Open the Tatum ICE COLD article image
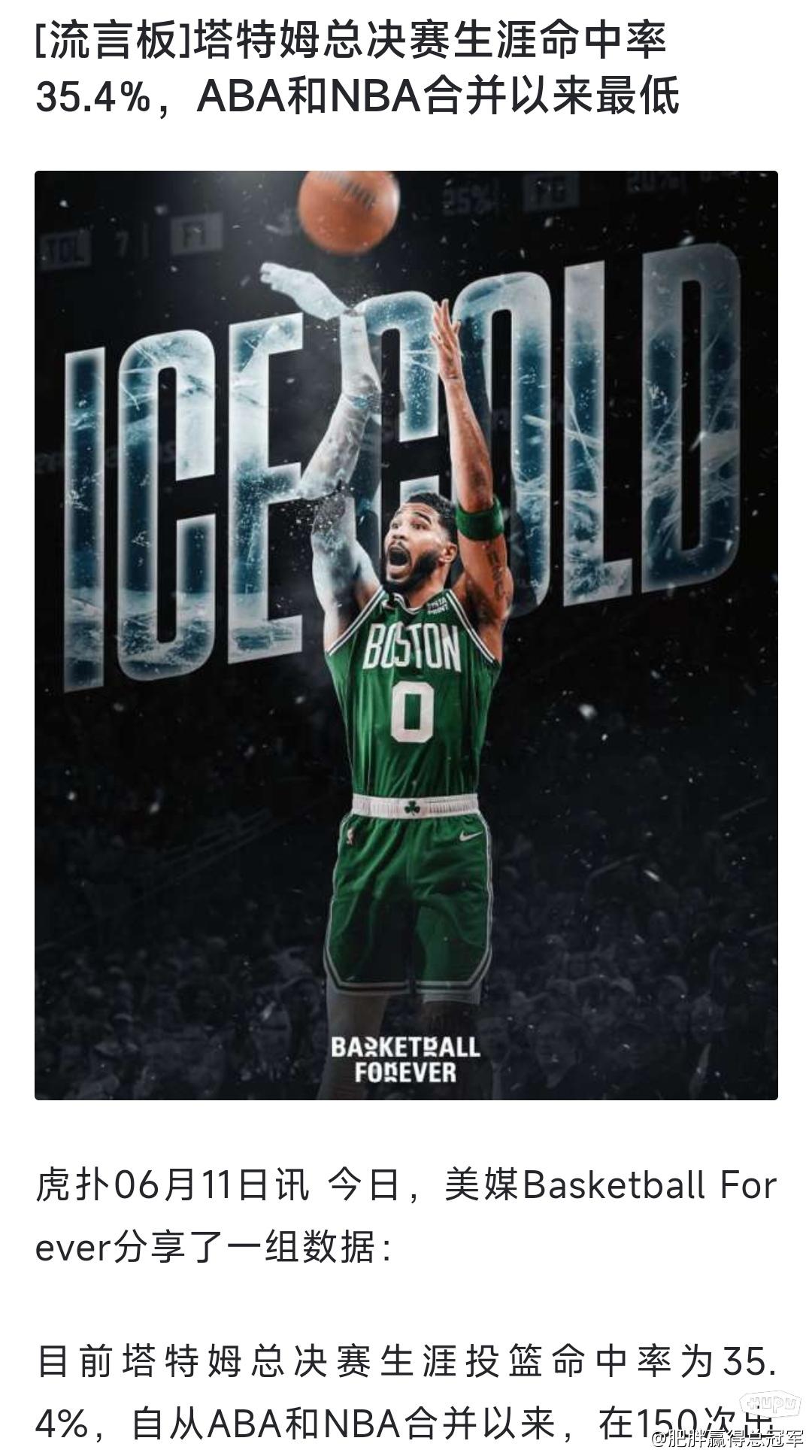The height and width of the screenshot is (1456, 812). coord(406,635)
